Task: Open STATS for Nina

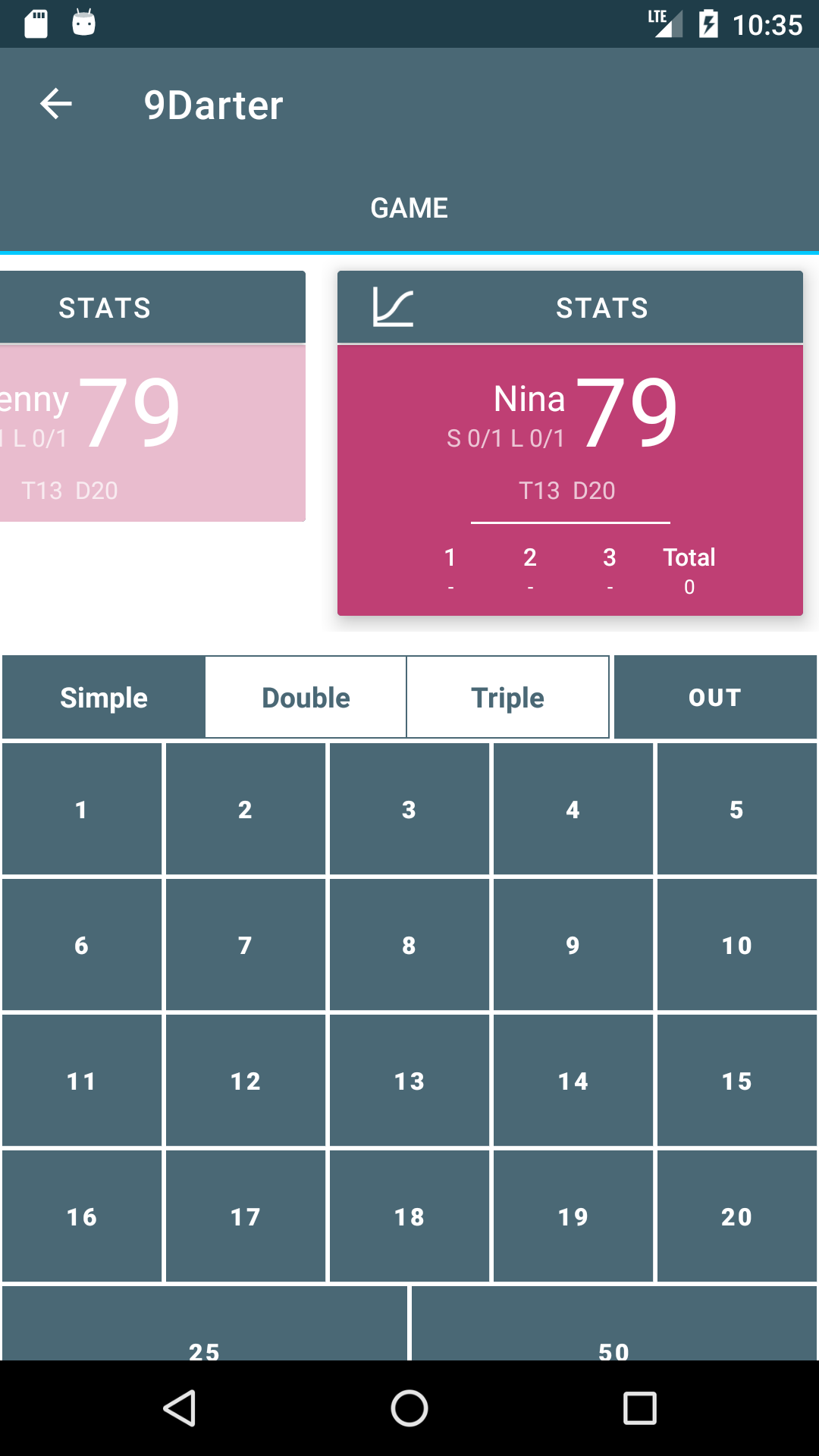Action: 602,308
